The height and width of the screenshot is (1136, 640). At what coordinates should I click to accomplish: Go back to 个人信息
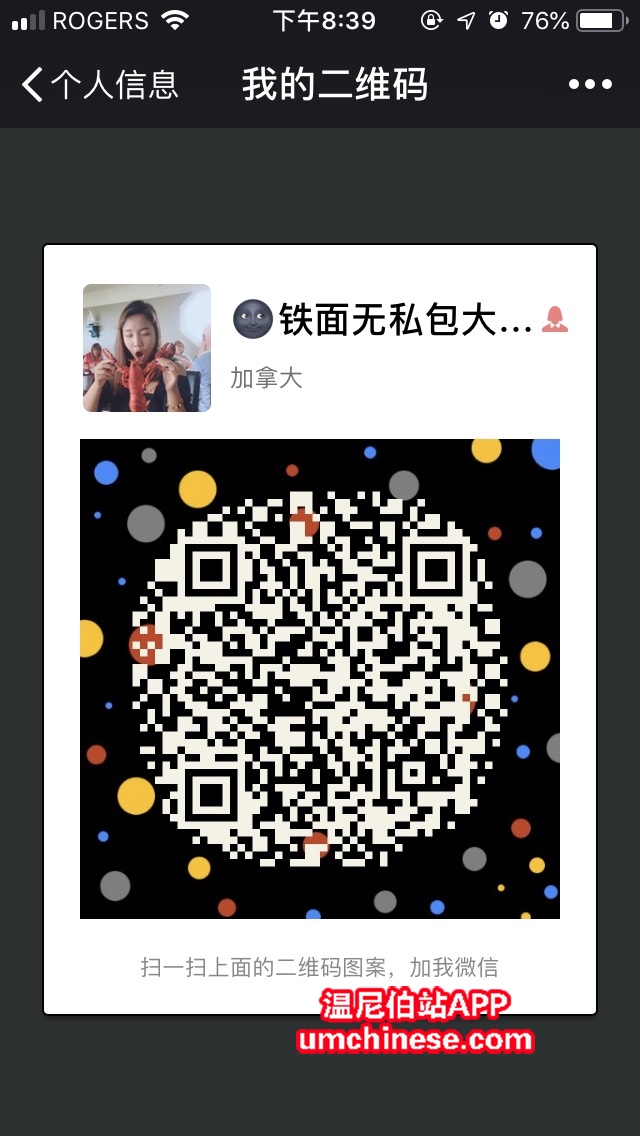98,85
